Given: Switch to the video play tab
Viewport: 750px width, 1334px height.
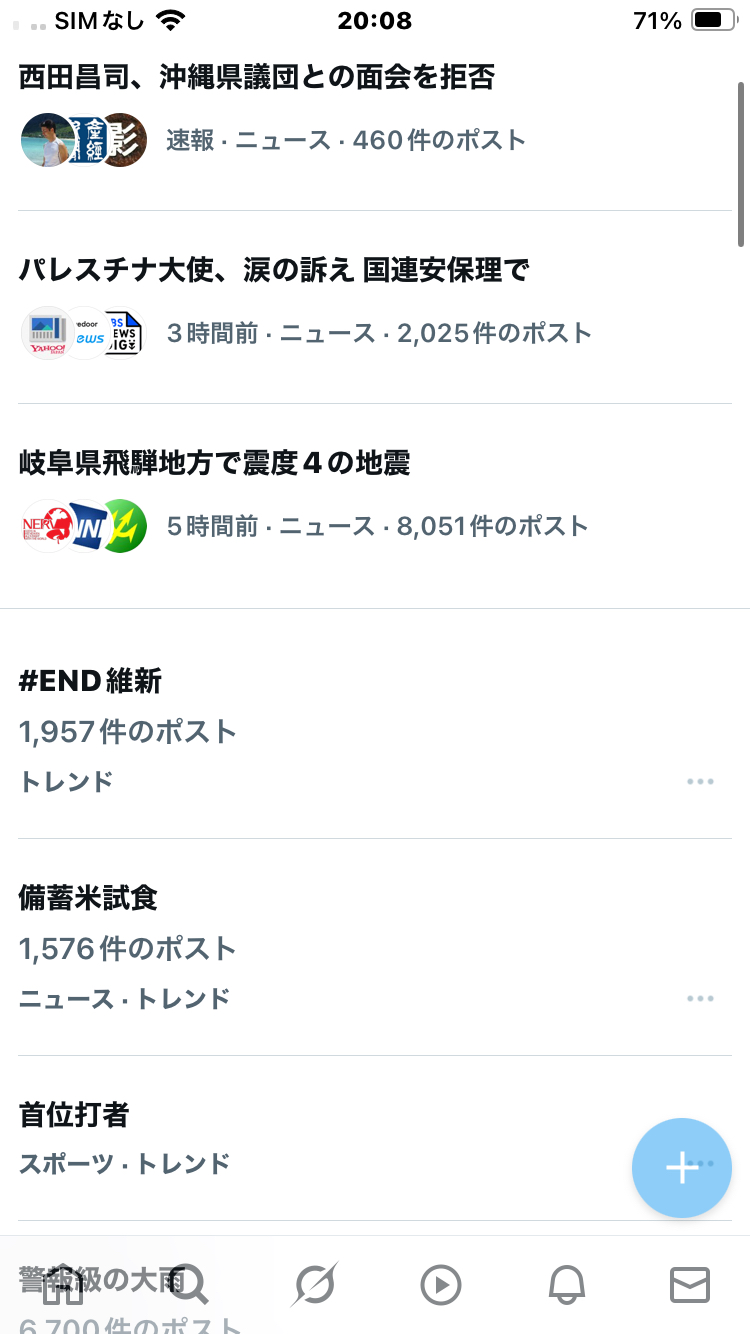Looking at the screenshot, I should point(440,1285).
